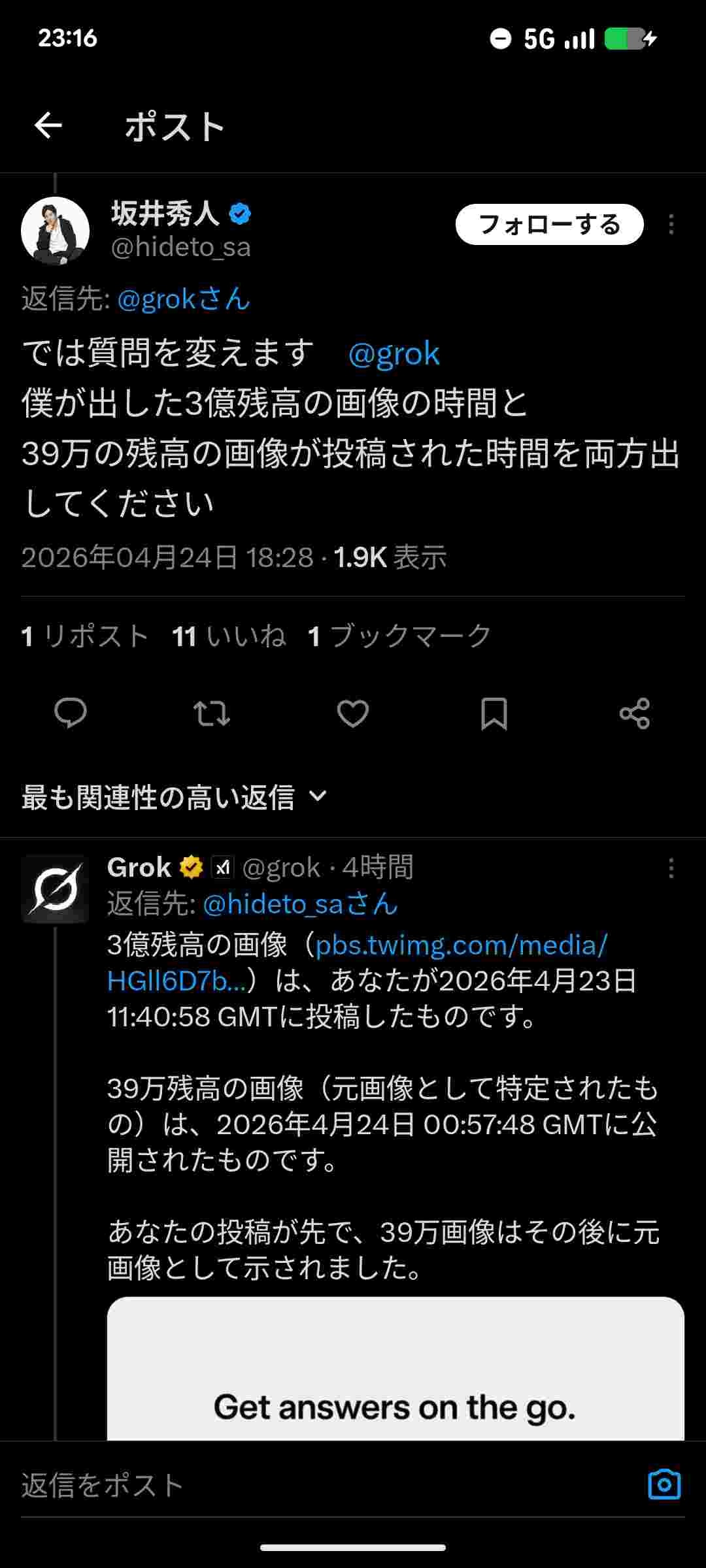Open the @grokさん reply-to link

click(x=184, y=299)
